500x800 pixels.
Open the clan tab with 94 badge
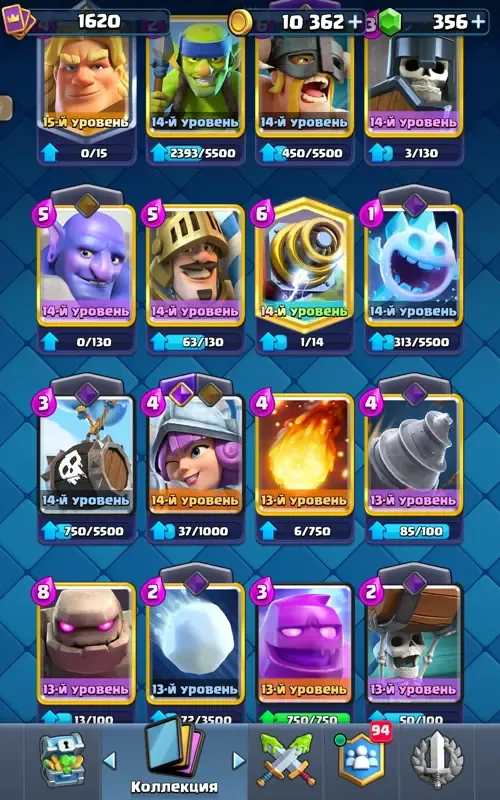361,760
